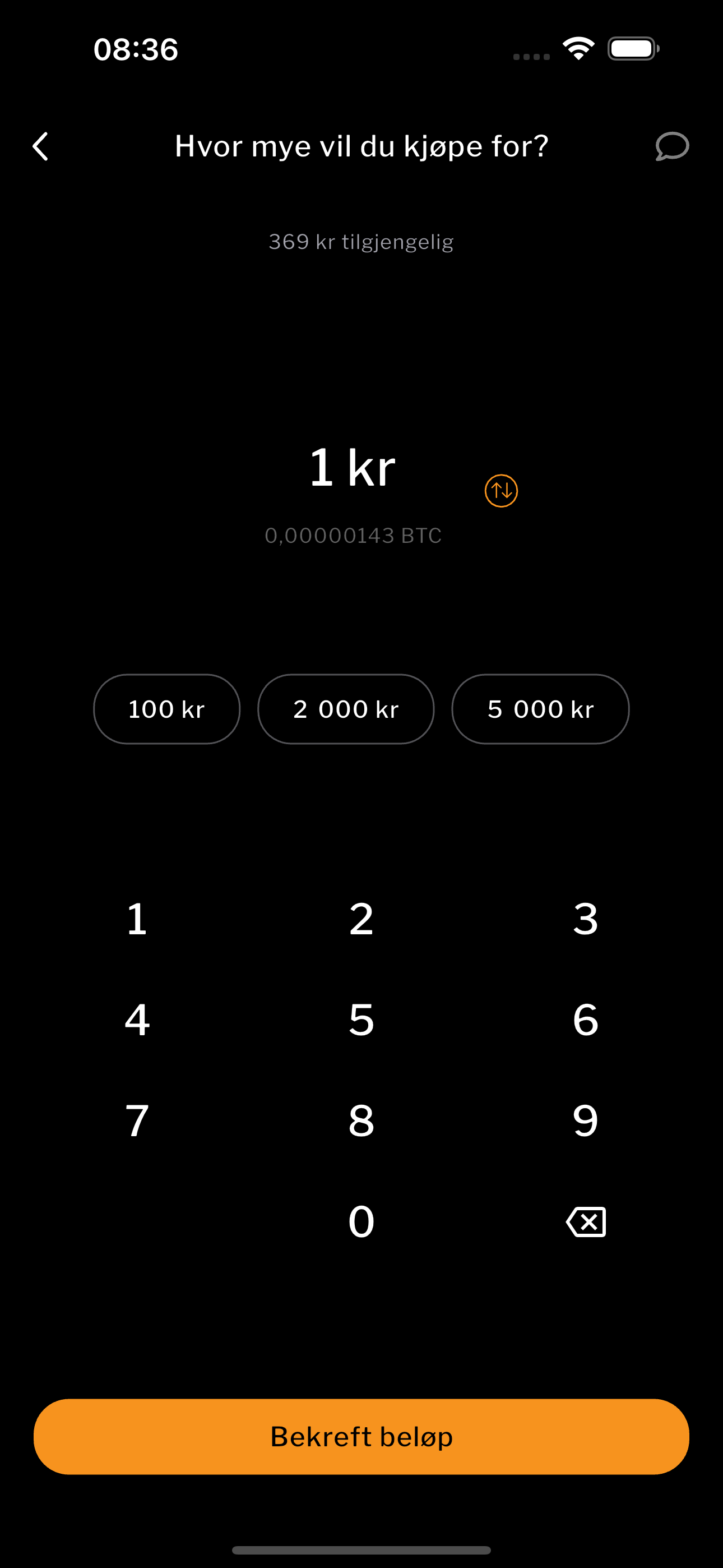The image size is (723, 1568).
Task: Append a 0 from the keypad
Action: [361, 1221]
